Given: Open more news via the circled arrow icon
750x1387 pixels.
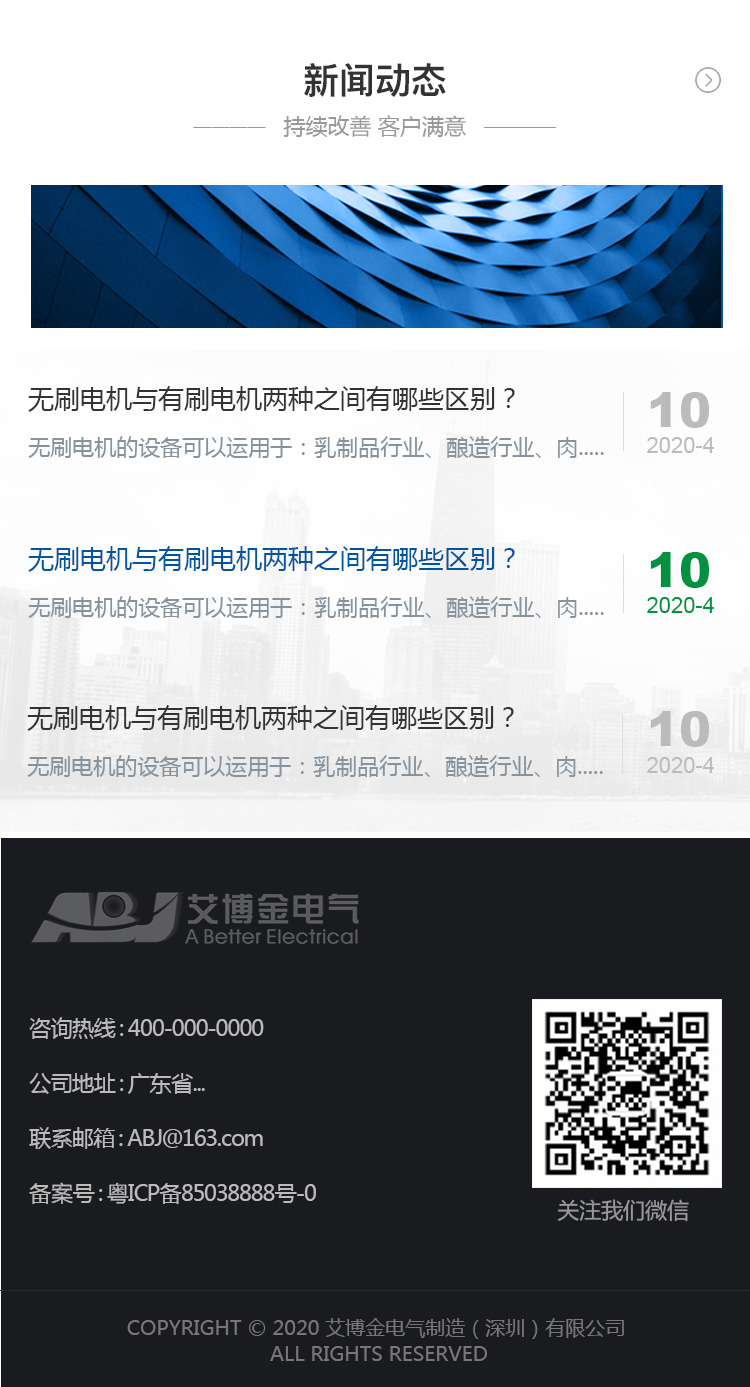Looking at the screenshot, I should [x=708, y=80].
